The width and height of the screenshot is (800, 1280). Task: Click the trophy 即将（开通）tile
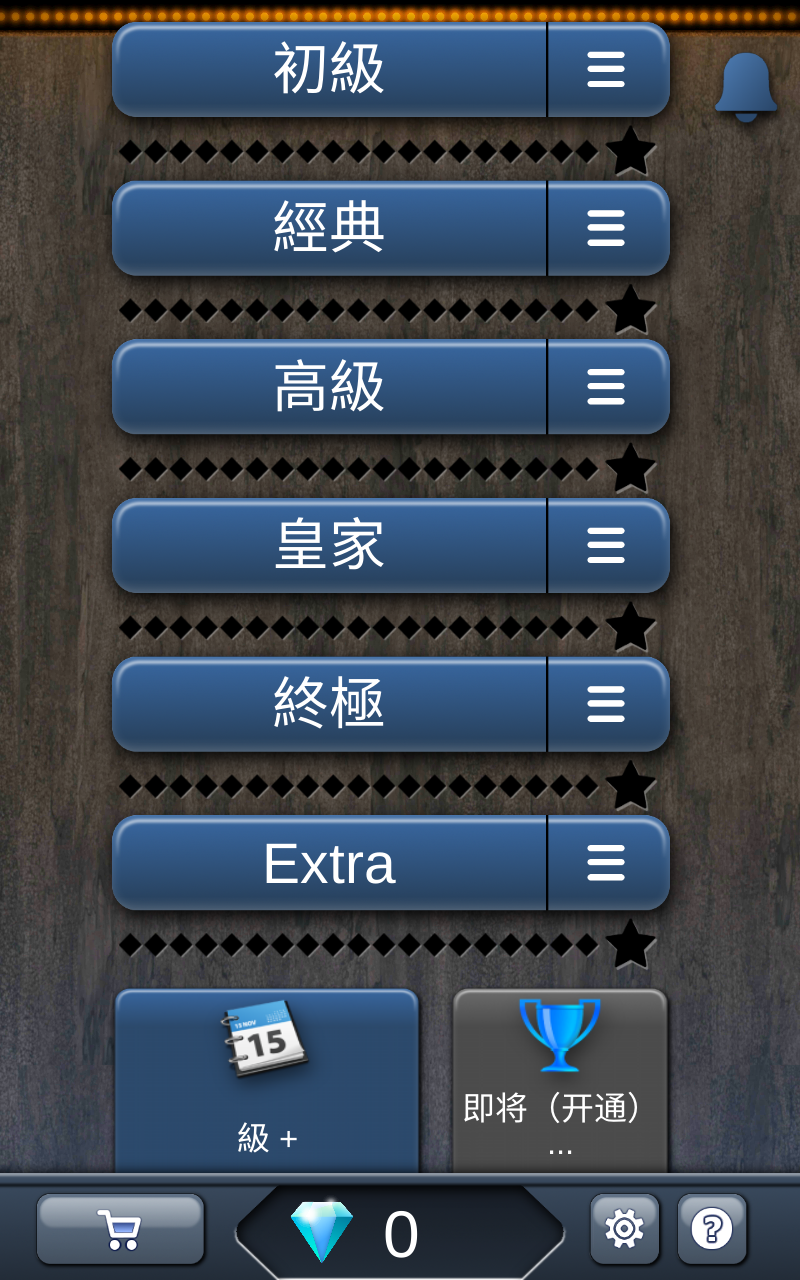point(559,1080)
